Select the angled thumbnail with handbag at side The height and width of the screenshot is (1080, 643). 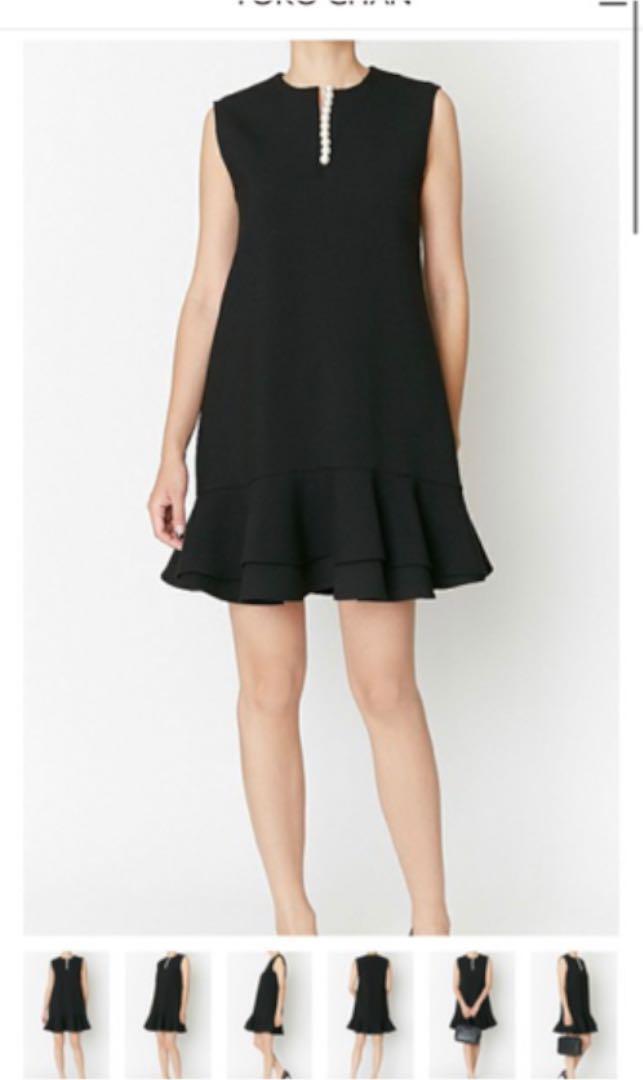click(573, 1012)
